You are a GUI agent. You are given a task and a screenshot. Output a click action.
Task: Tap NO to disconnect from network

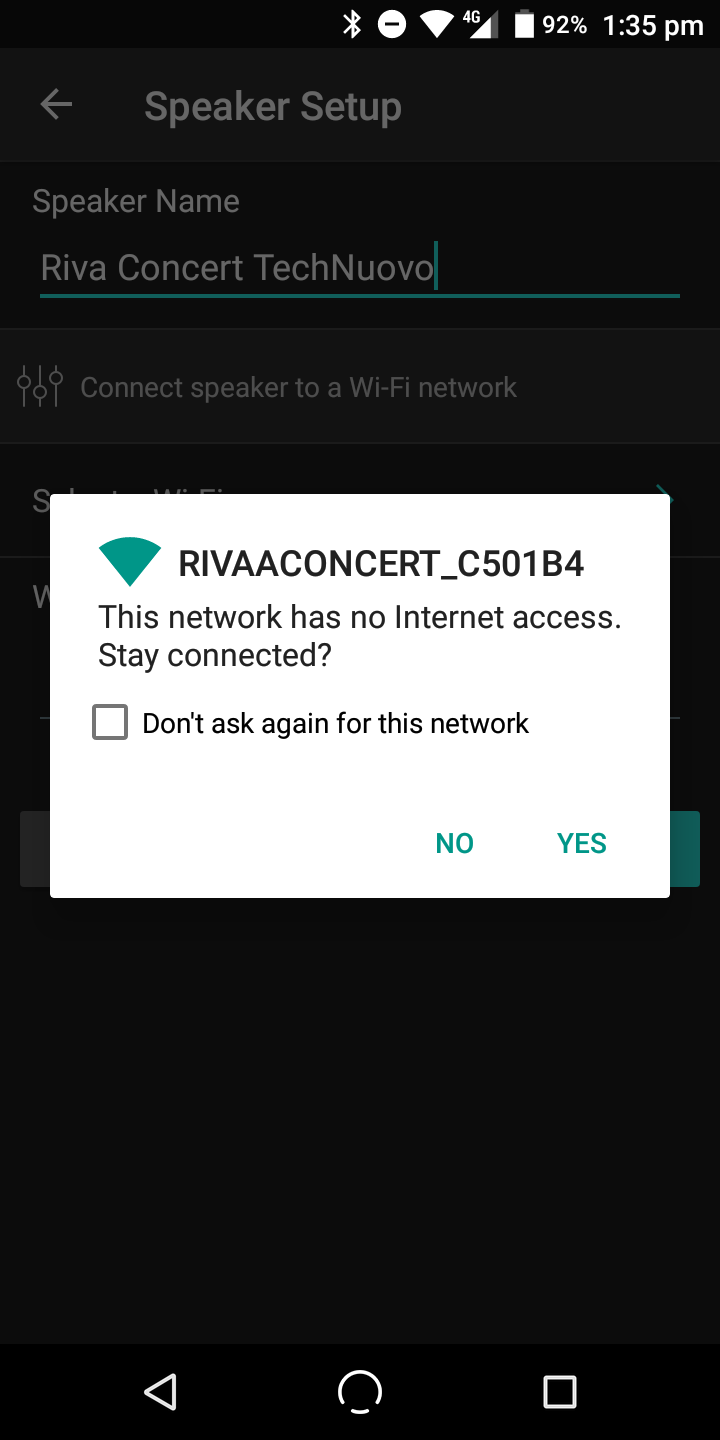coord(454,843)
